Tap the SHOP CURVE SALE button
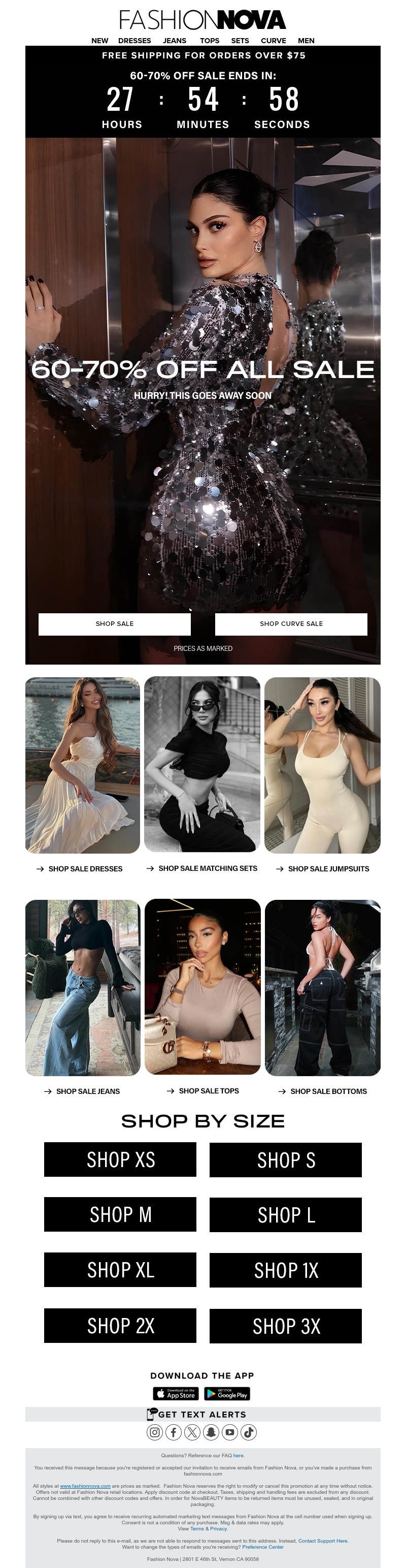 291,624
